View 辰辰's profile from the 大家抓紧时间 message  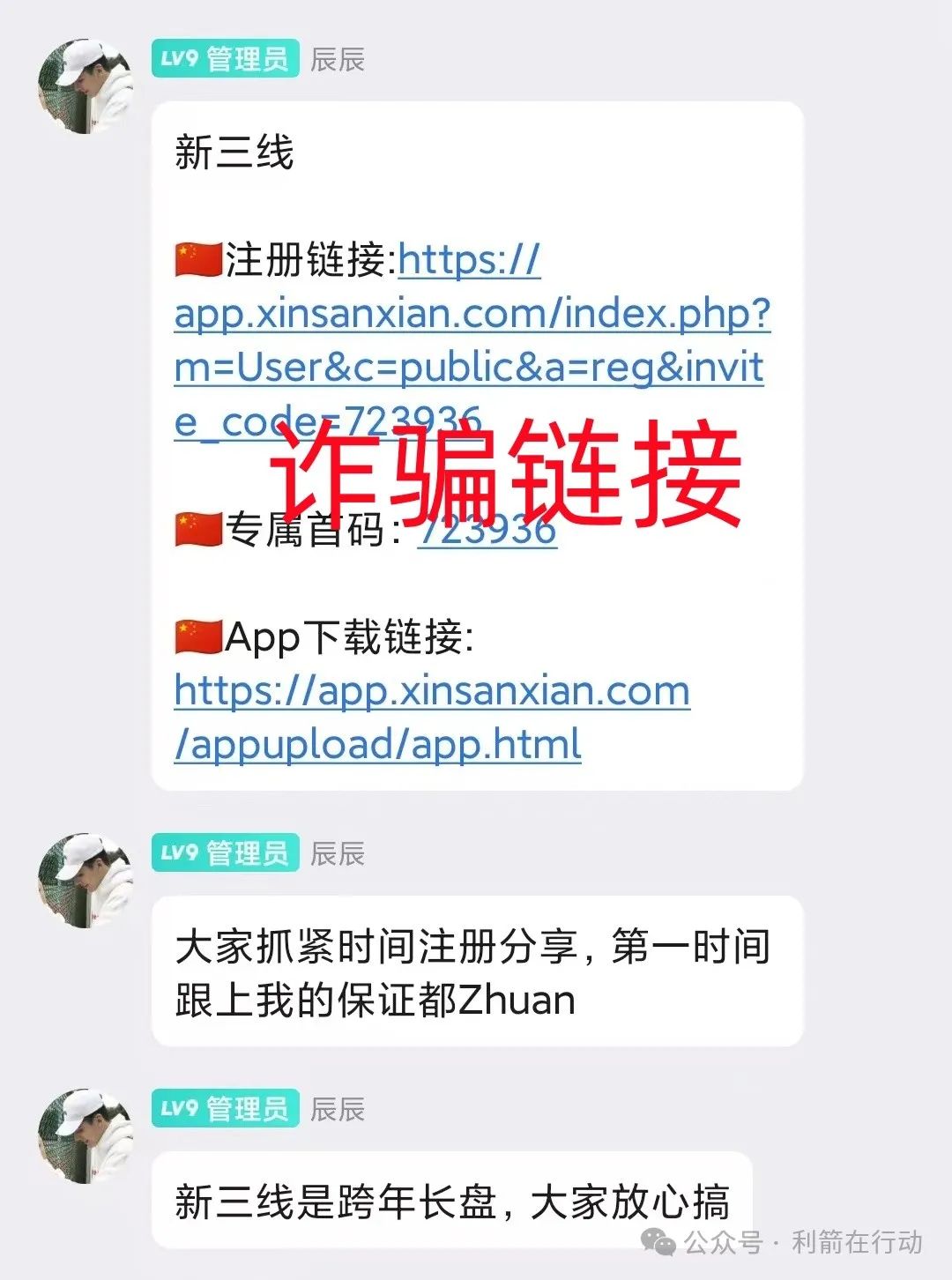pos(85,879)
